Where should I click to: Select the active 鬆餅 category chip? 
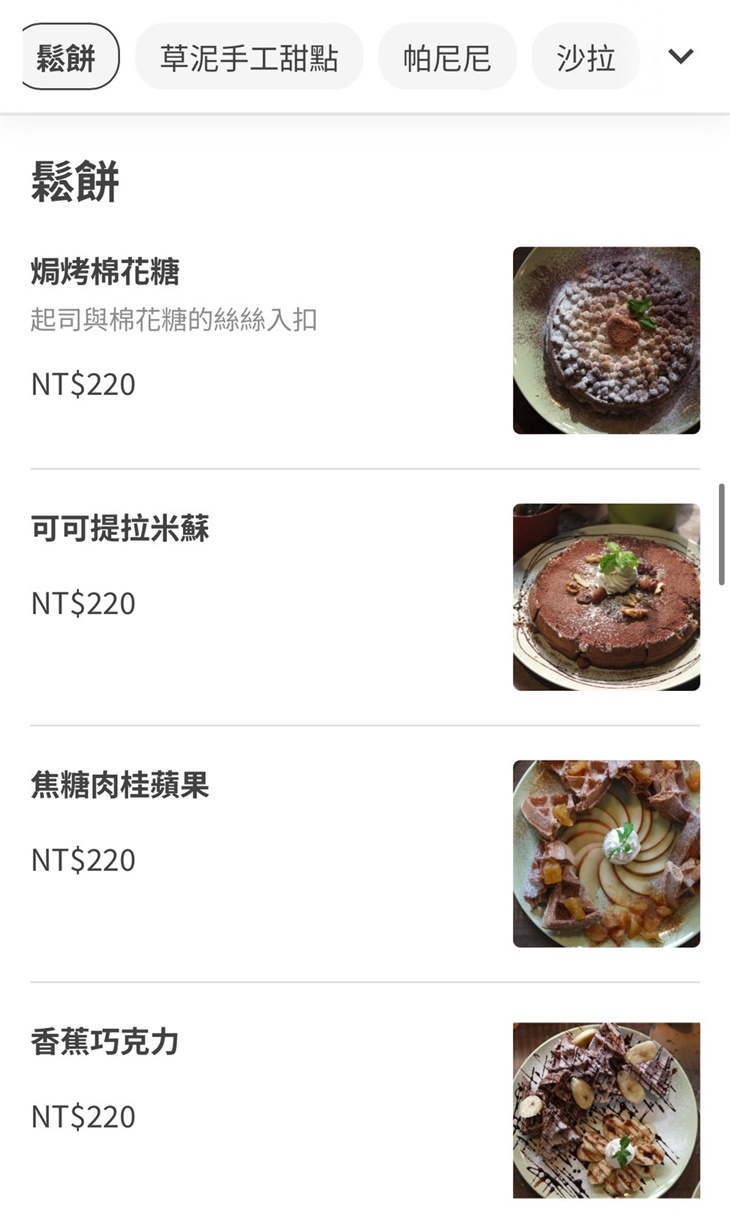point(67,57)
